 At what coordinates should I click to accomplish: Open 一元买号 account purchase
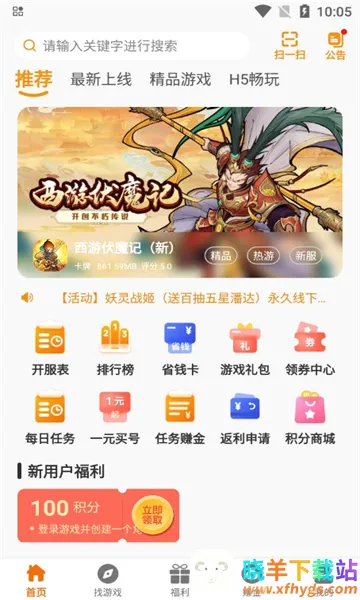(x=115, y=418)
